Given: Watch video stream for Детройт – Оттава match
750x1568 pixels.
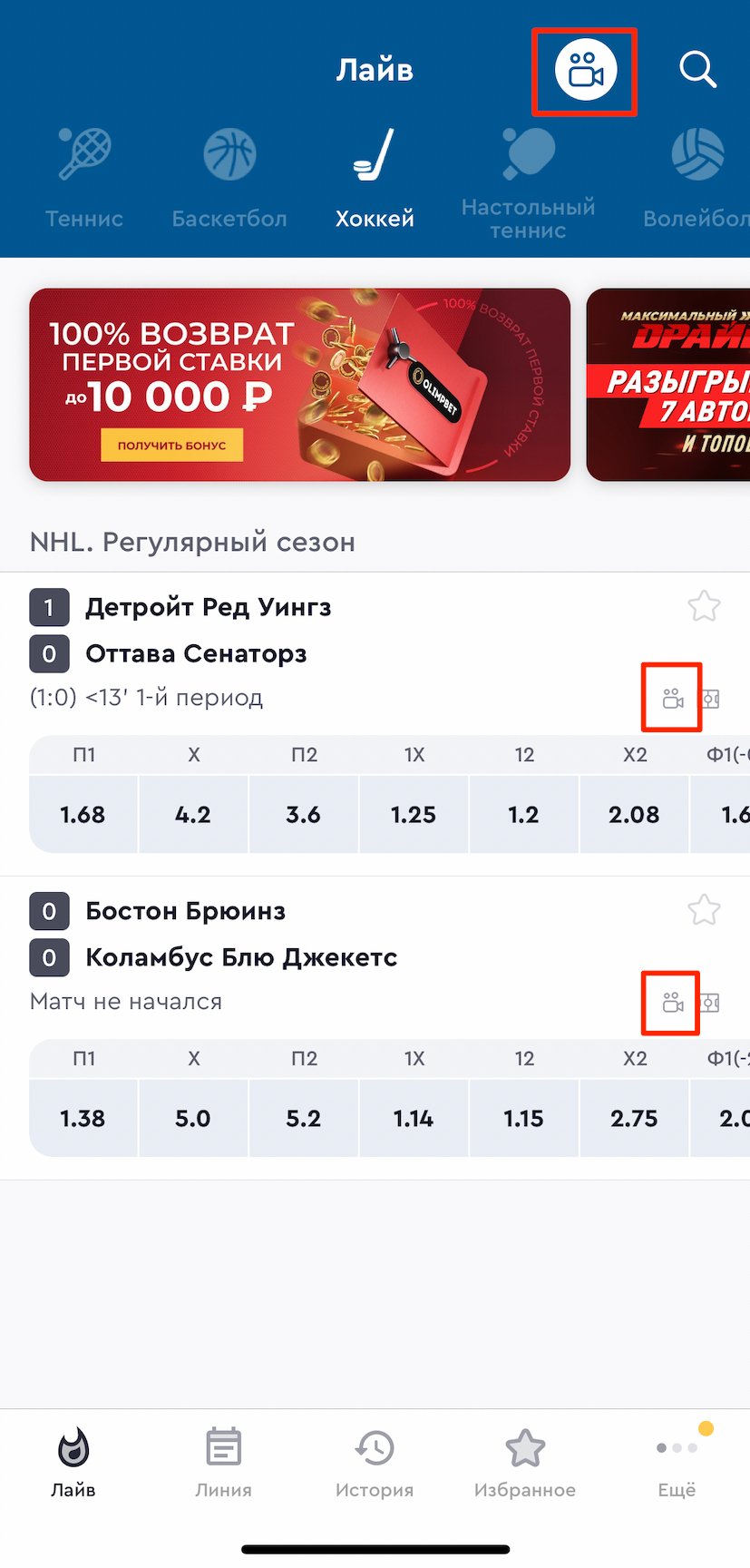Looking at the screenshot, I should pyautogui.click(x=672, y=698).
